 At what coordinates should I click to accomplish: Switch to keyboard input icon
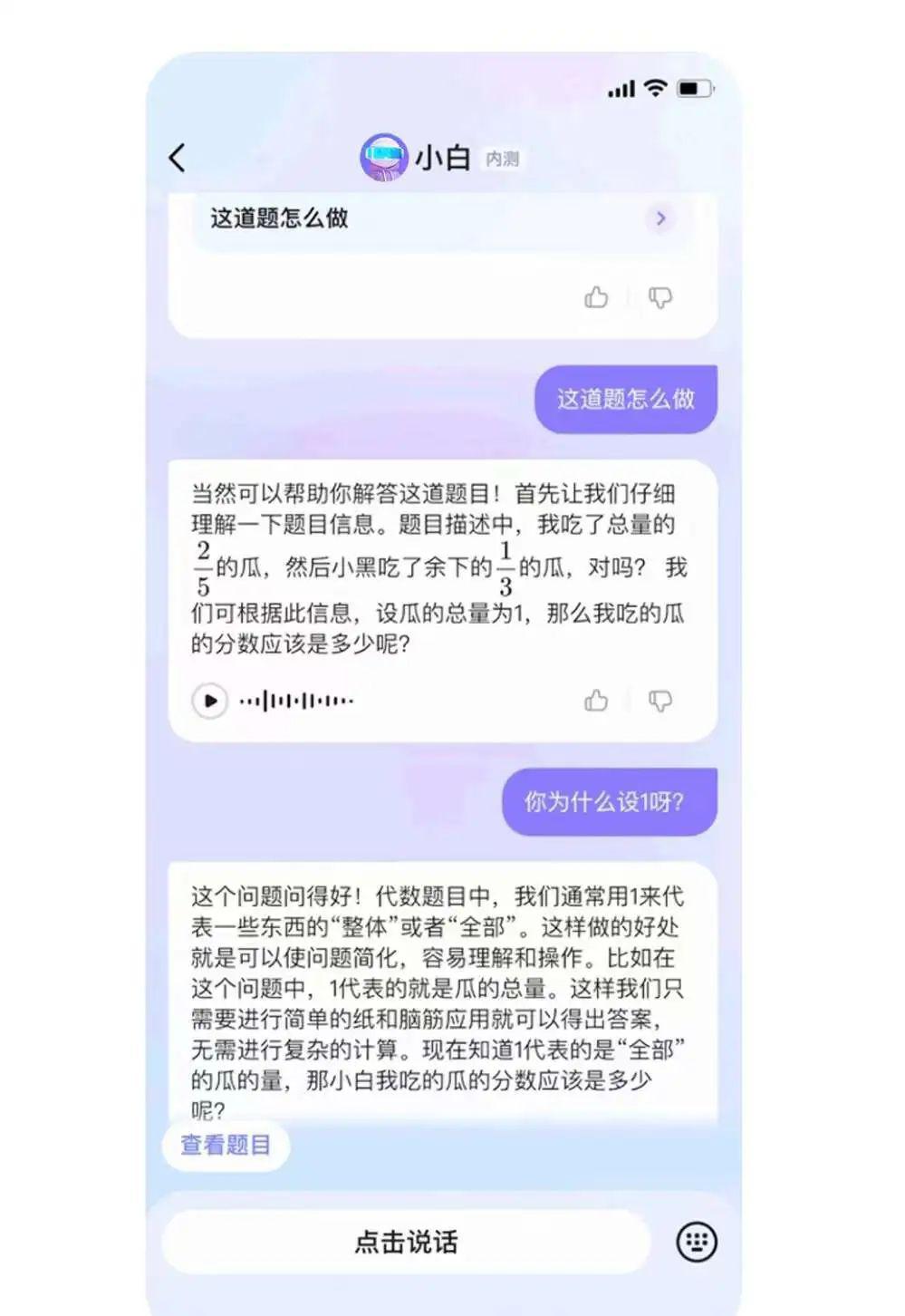click(696, 1242)
